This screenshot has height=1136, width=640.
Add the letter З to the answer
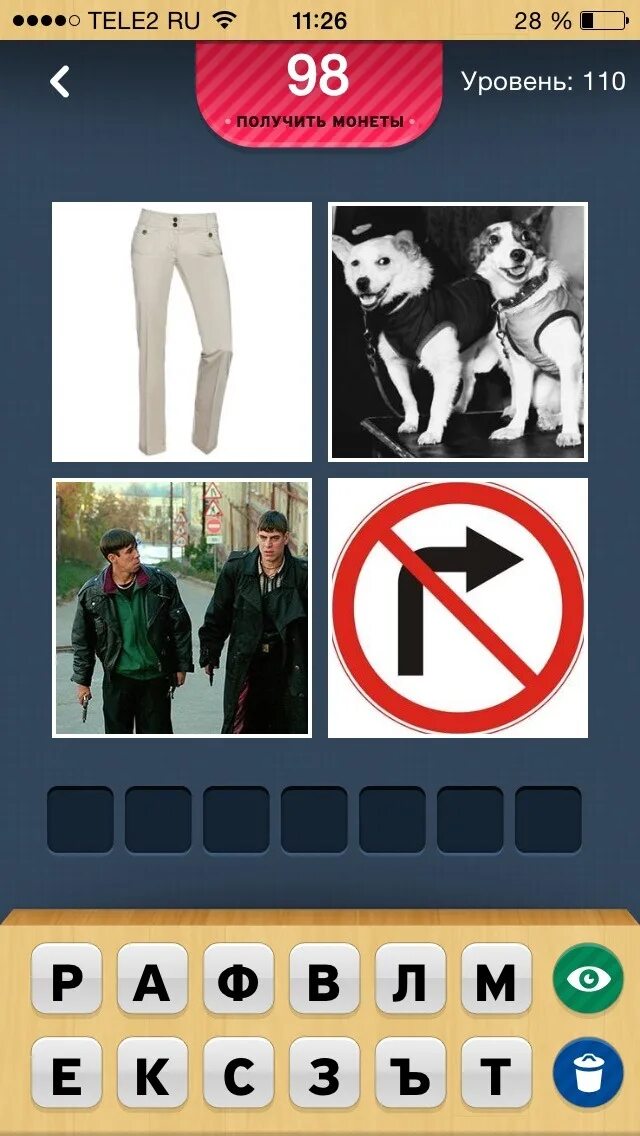pyautogui.click(x=324, y=1077)
